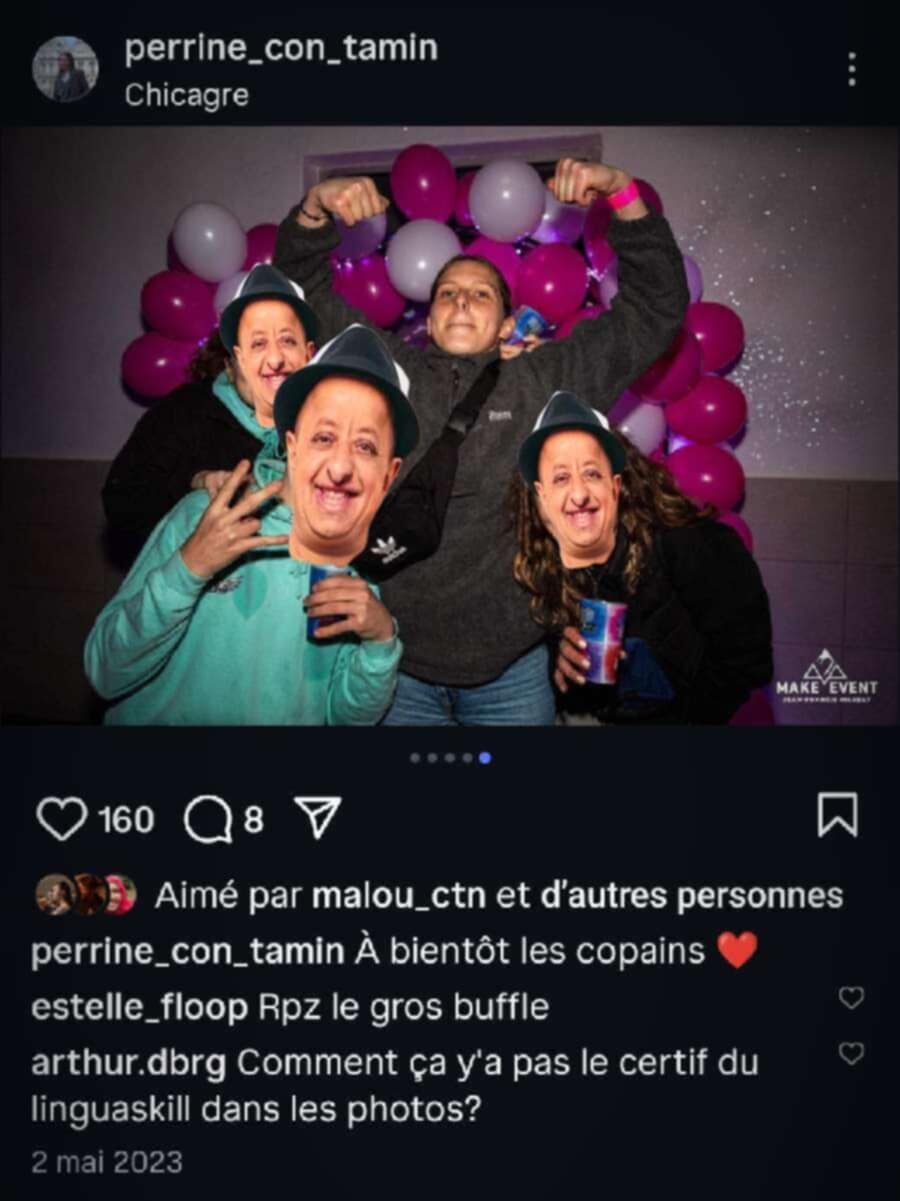The width and height of the screenshot is (900, 1201).
Task: Like estelle_floop's comment
Action: (851, 998)
